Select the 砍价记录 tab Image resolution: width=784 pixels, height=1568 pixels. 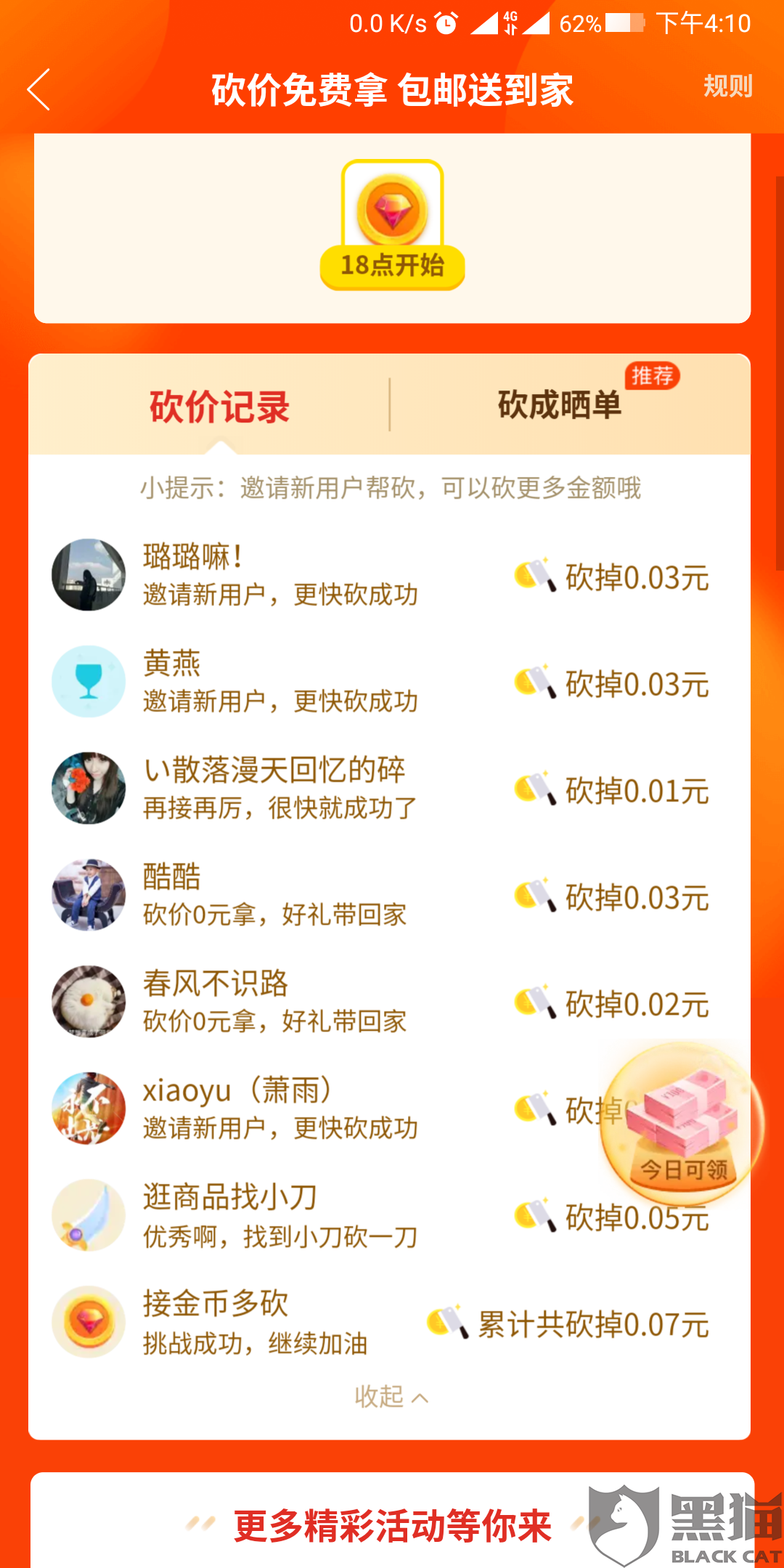tap(219, 406)
